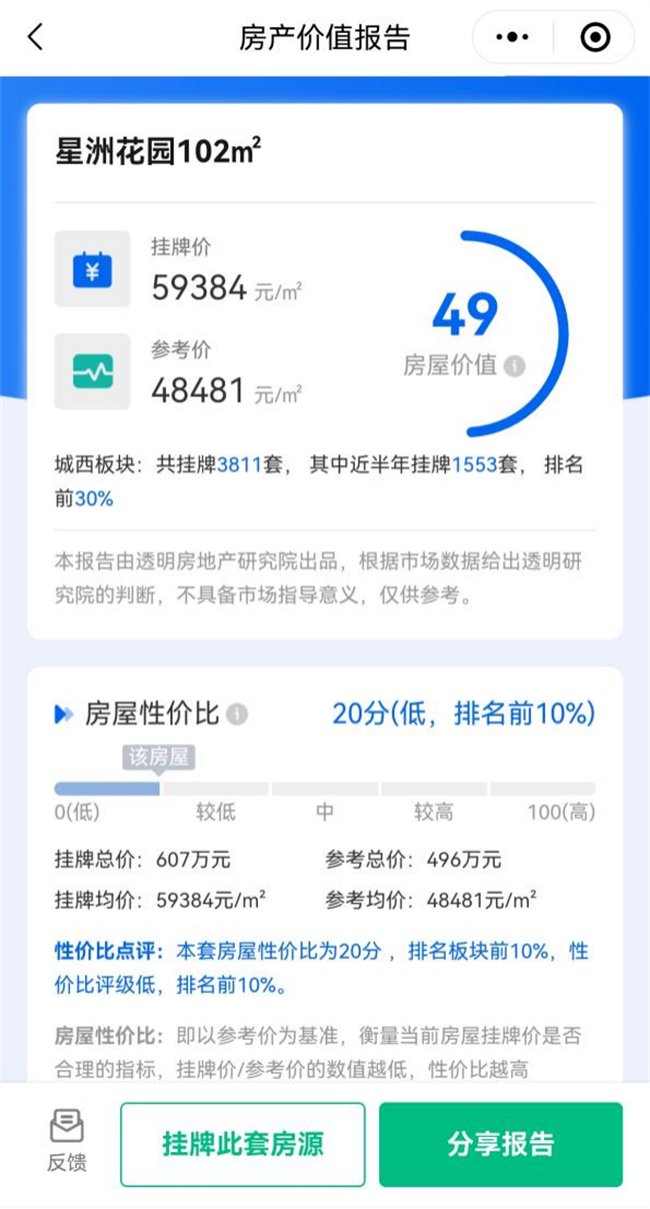Tap the info icon beside 房屋性价比

(237, 714)
